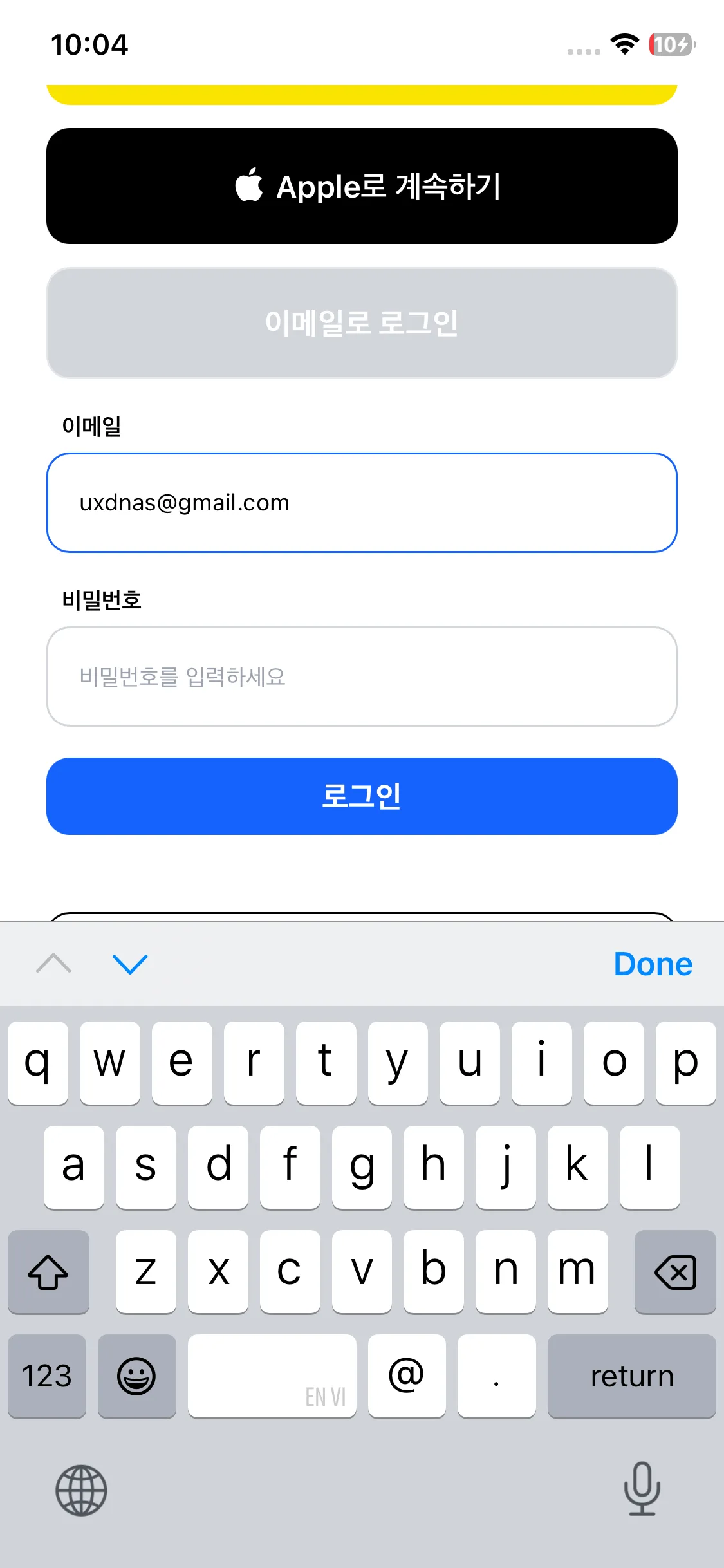Select the 비밀번호 password field

point(362,677)
